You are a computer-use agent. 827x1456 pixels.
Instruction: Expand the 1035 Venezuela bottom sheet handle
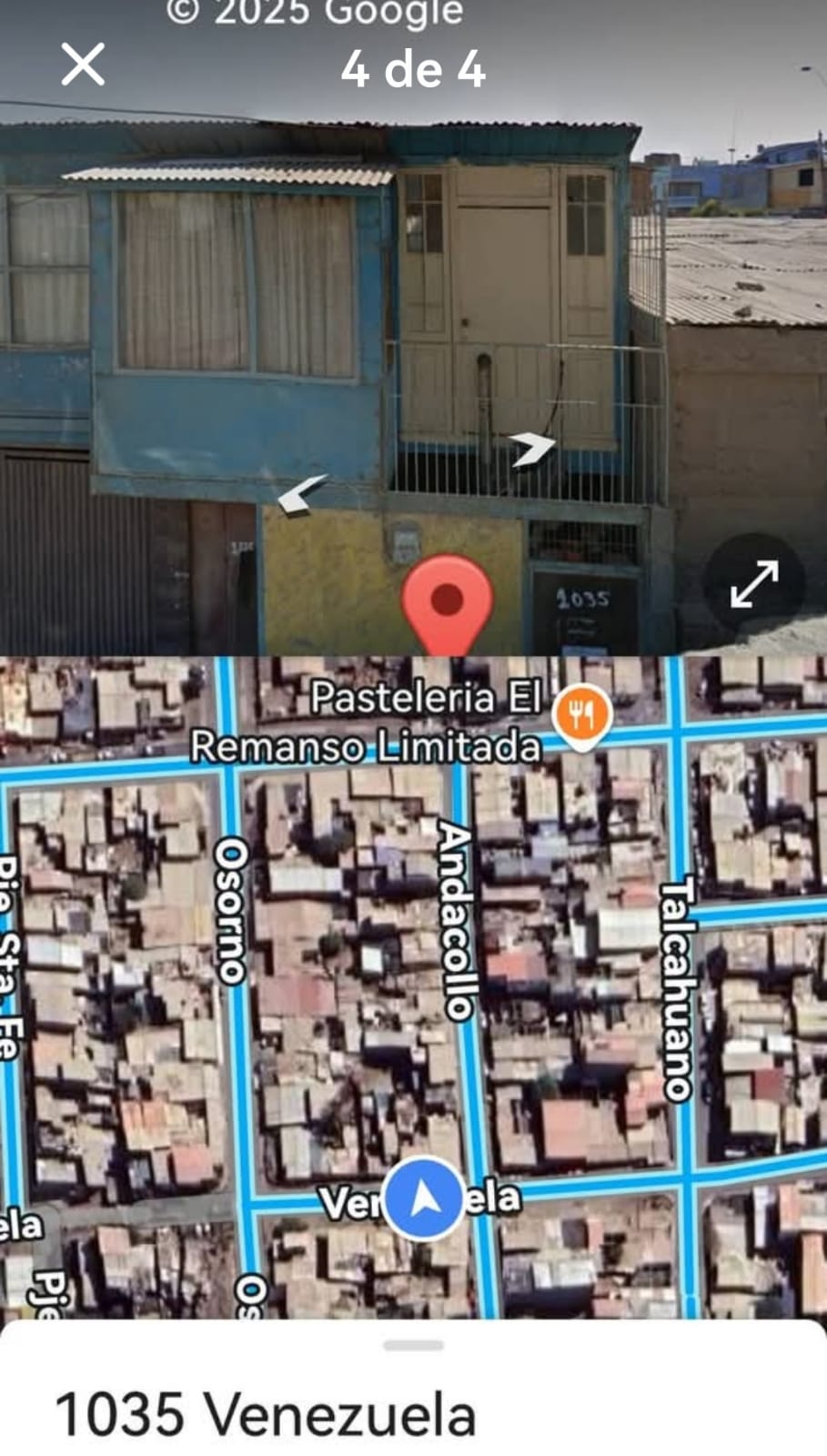414,1344
